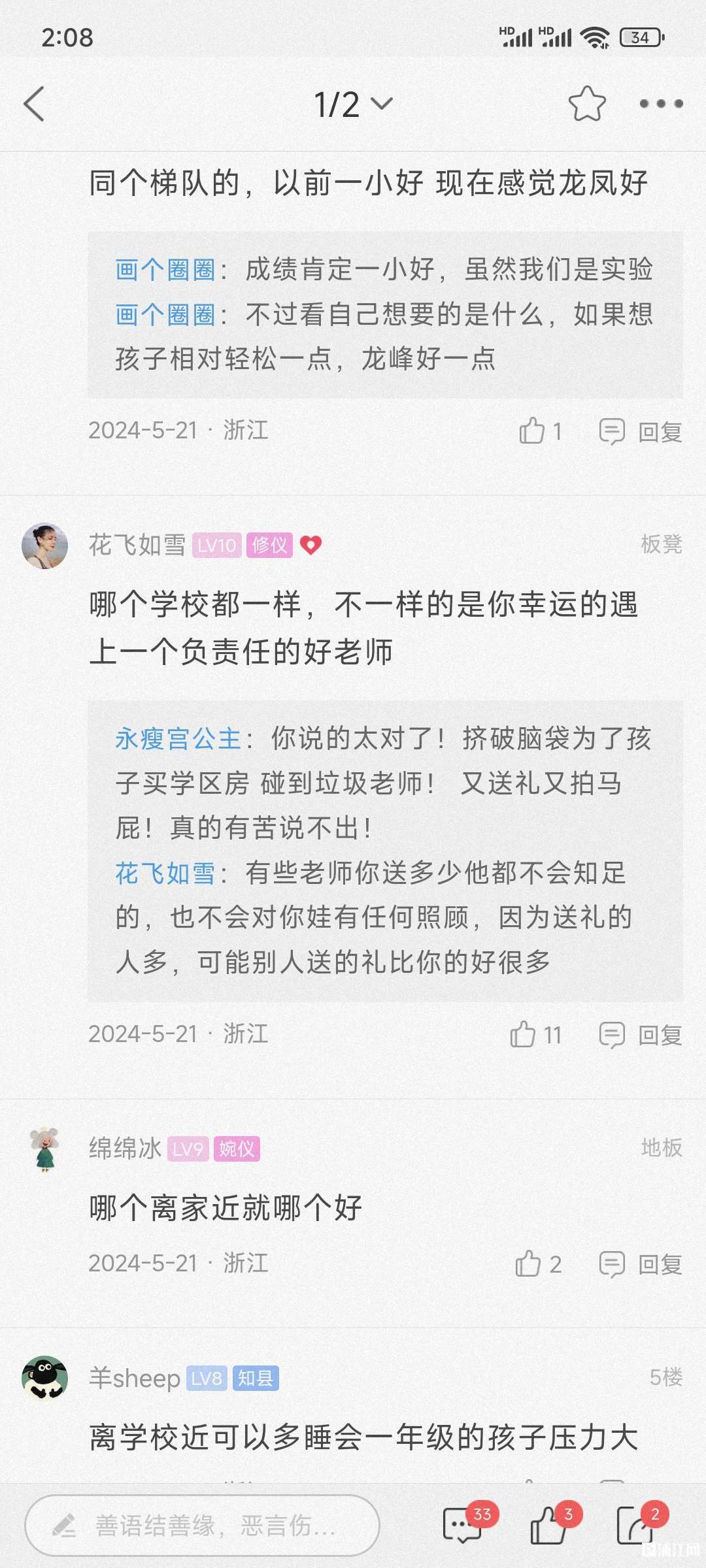Reply to 花飞如雪's comment
706x1568 pixels.
pos(641,1035)
